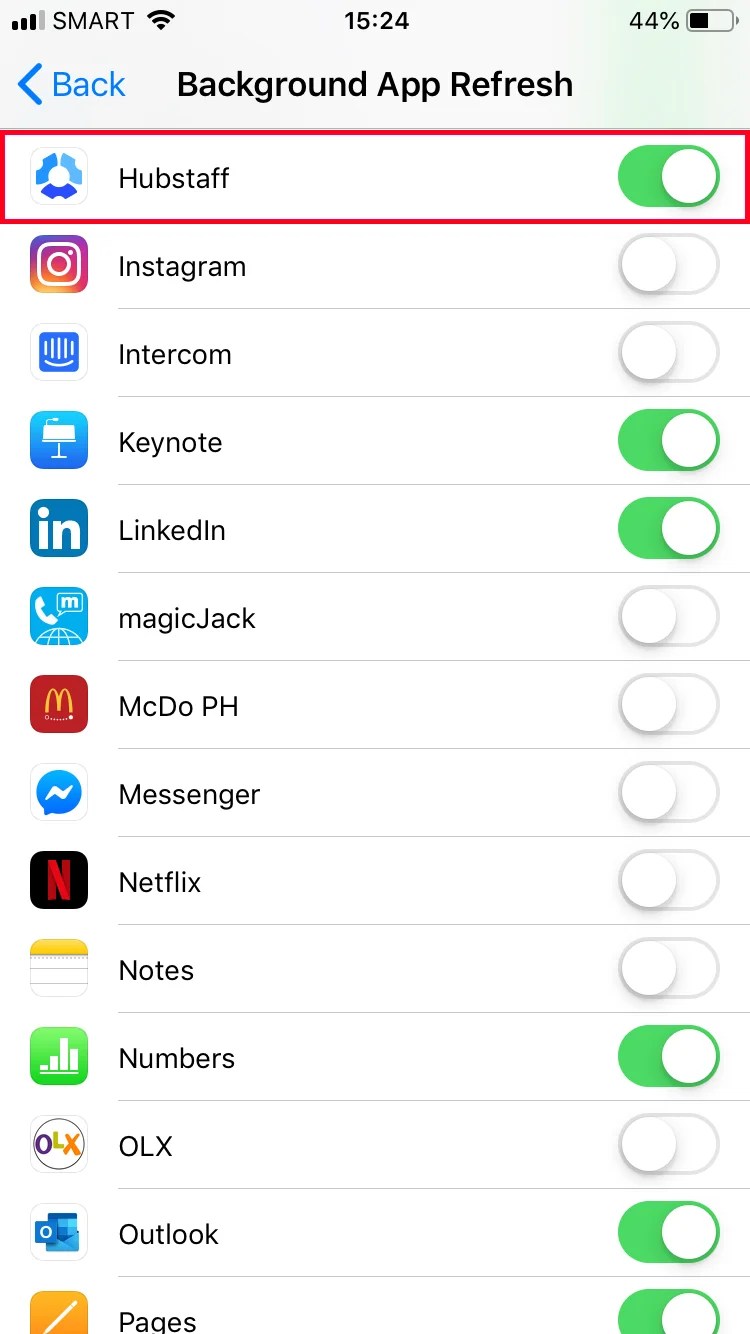Disable the Pages toggle

pos(668,1314)
